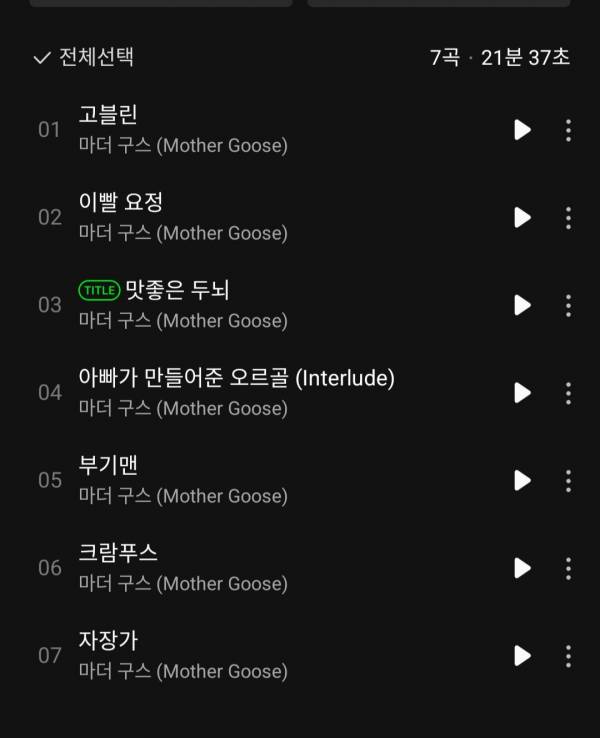The image size is (600, 738).
Task: Select all tracks with 전체선택
Action: (x=84, y=57)
